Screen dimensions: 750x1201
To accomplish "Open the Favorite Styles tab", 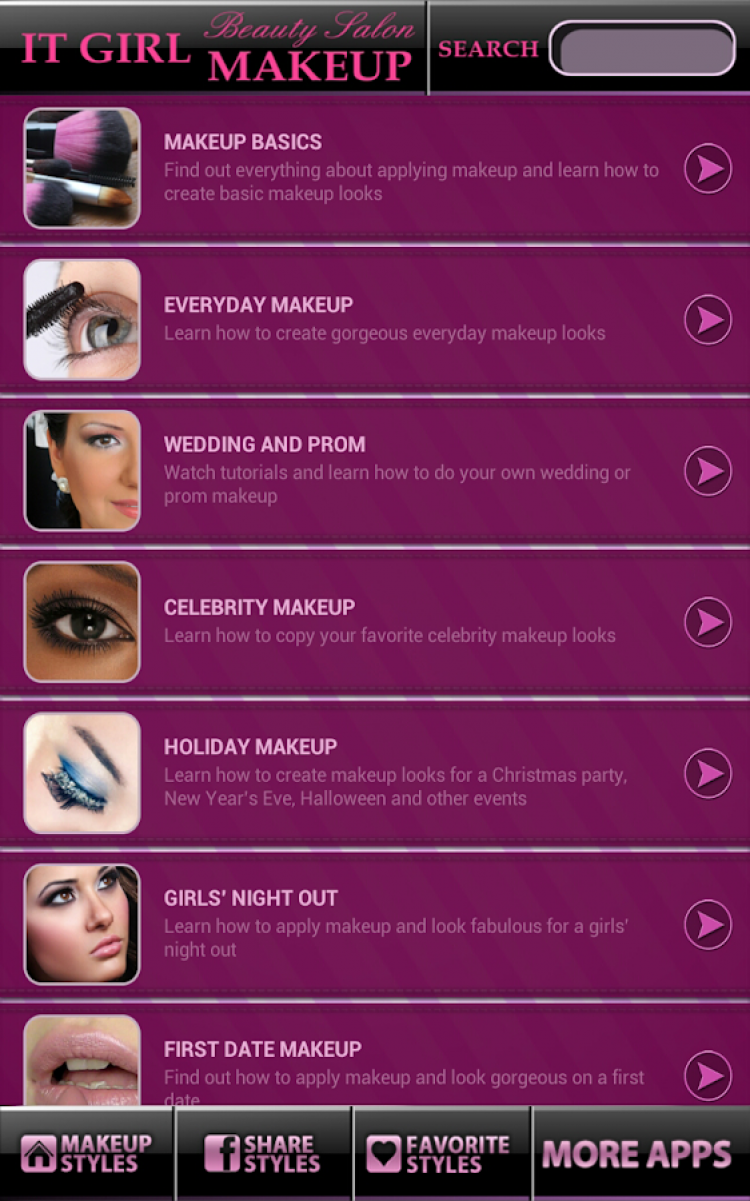I will (x=441, y=1154).
